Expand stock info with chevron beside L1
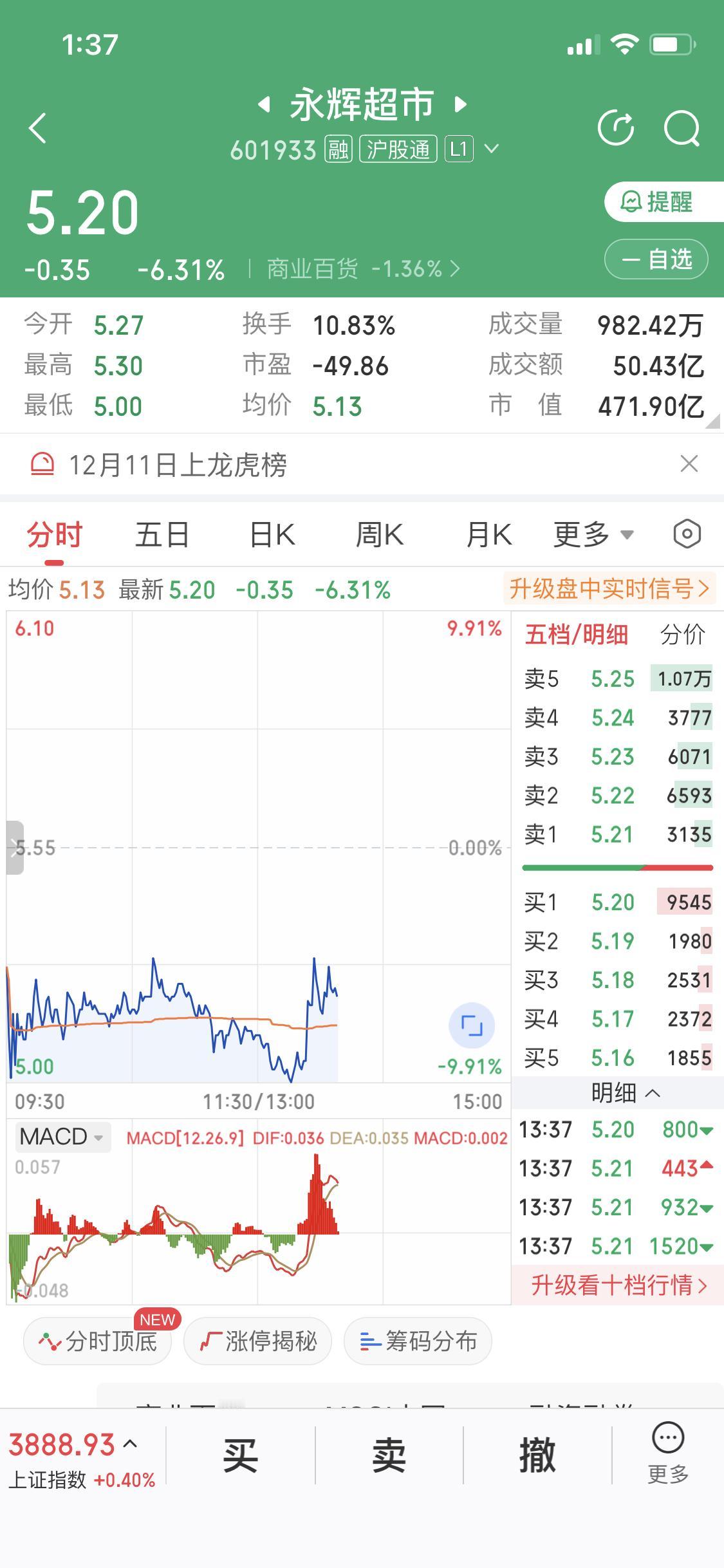 click(x=492, y=149)
